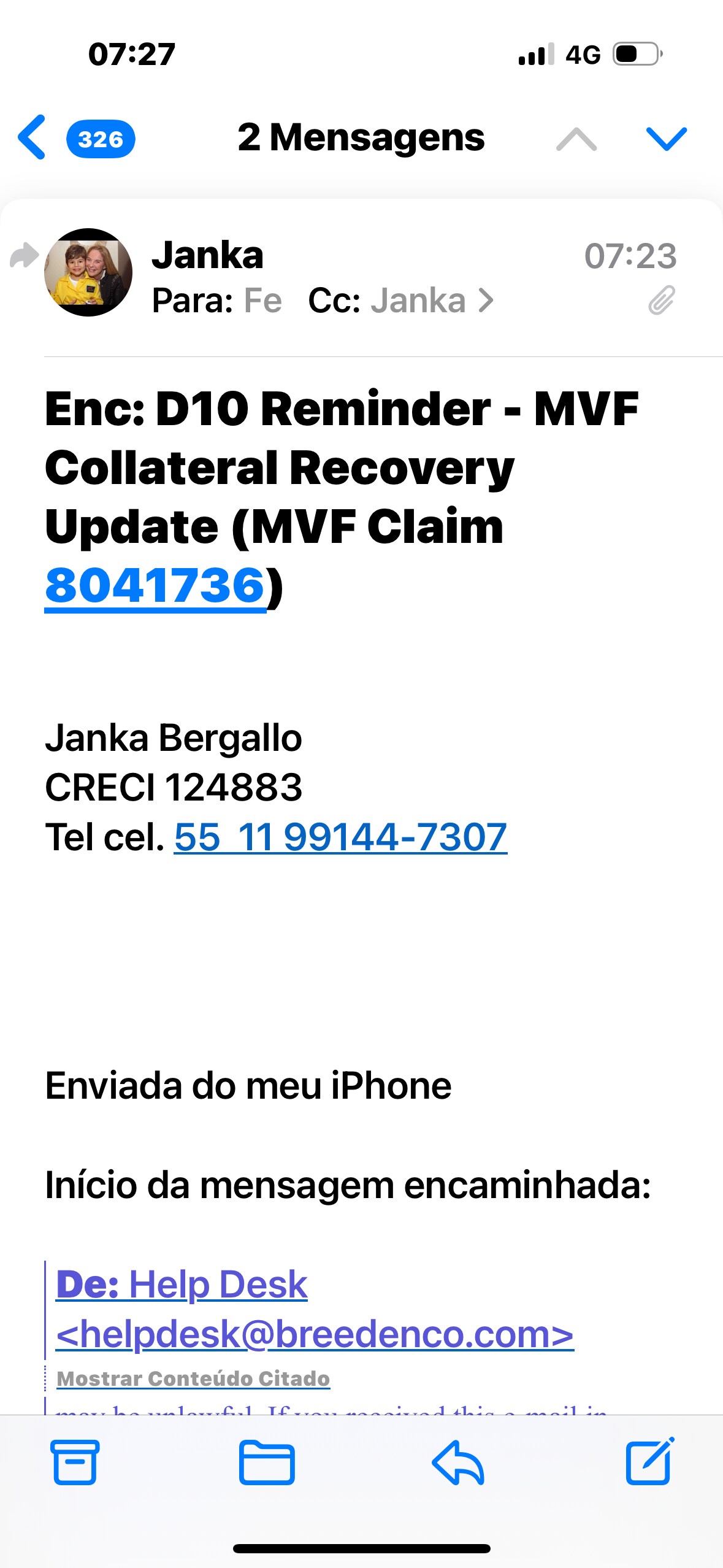Image resolution: width=723 pixels, height=1568 pixels.
Task: Reply to this email
Action: (458, 1462)
